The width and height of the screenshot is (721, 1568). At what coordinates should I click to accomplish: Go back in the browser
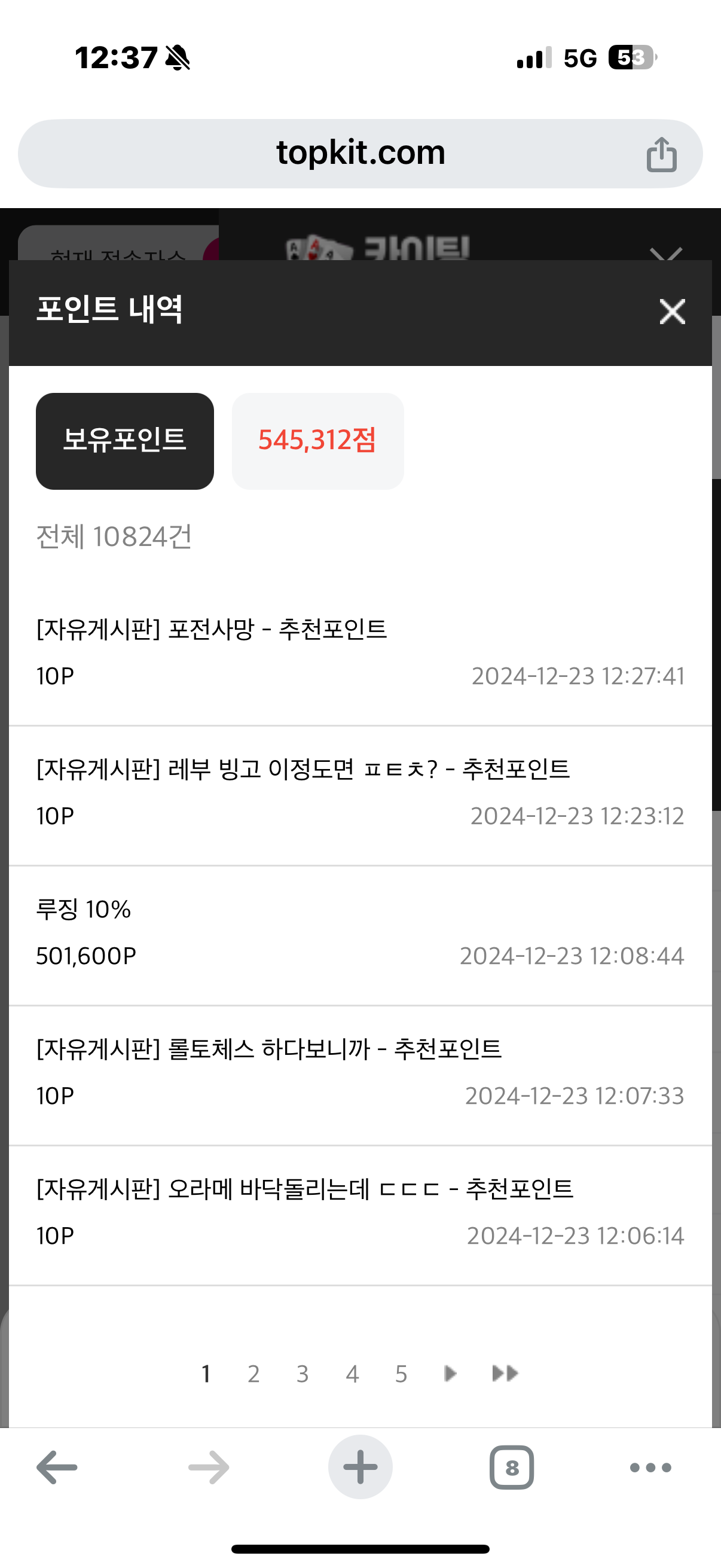pyautogui.click(x=57, y=1467)
